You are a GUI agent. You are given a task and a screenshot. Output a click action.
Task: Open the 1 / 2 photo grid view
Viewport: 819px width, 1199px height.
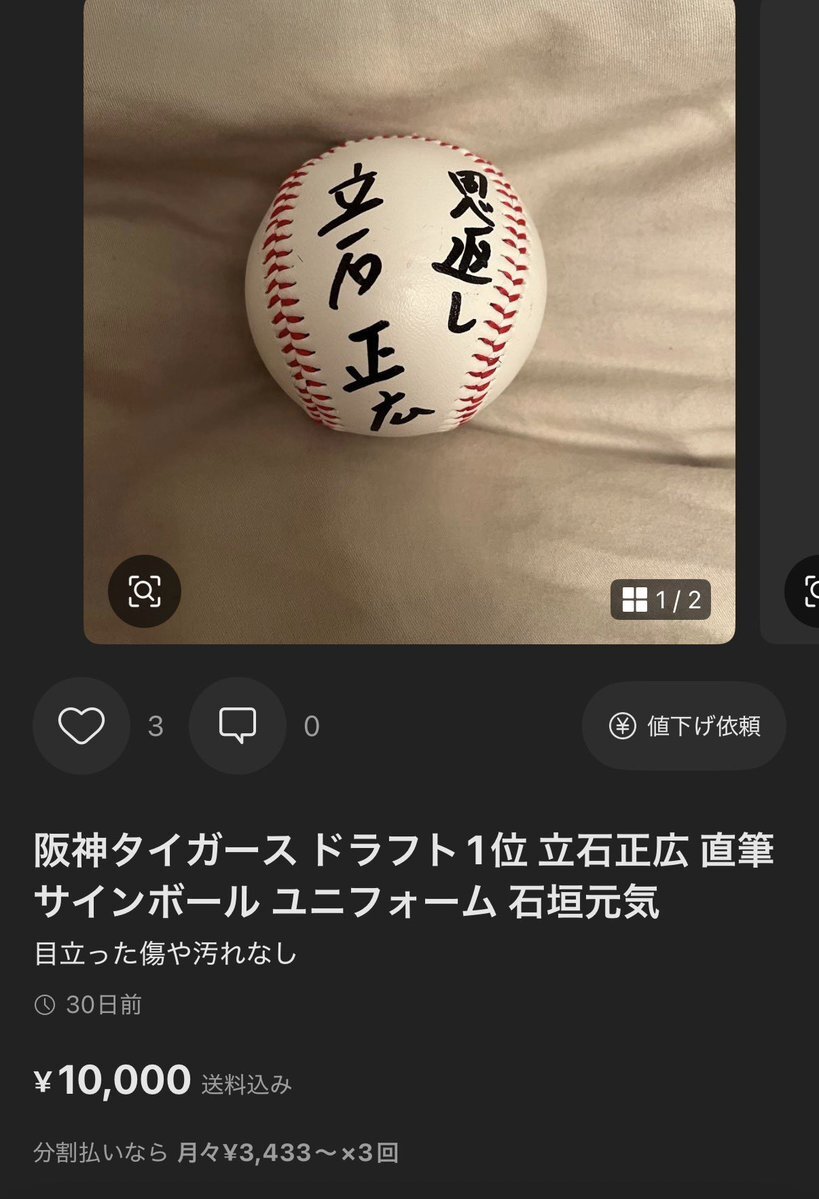tap(660, 600)
